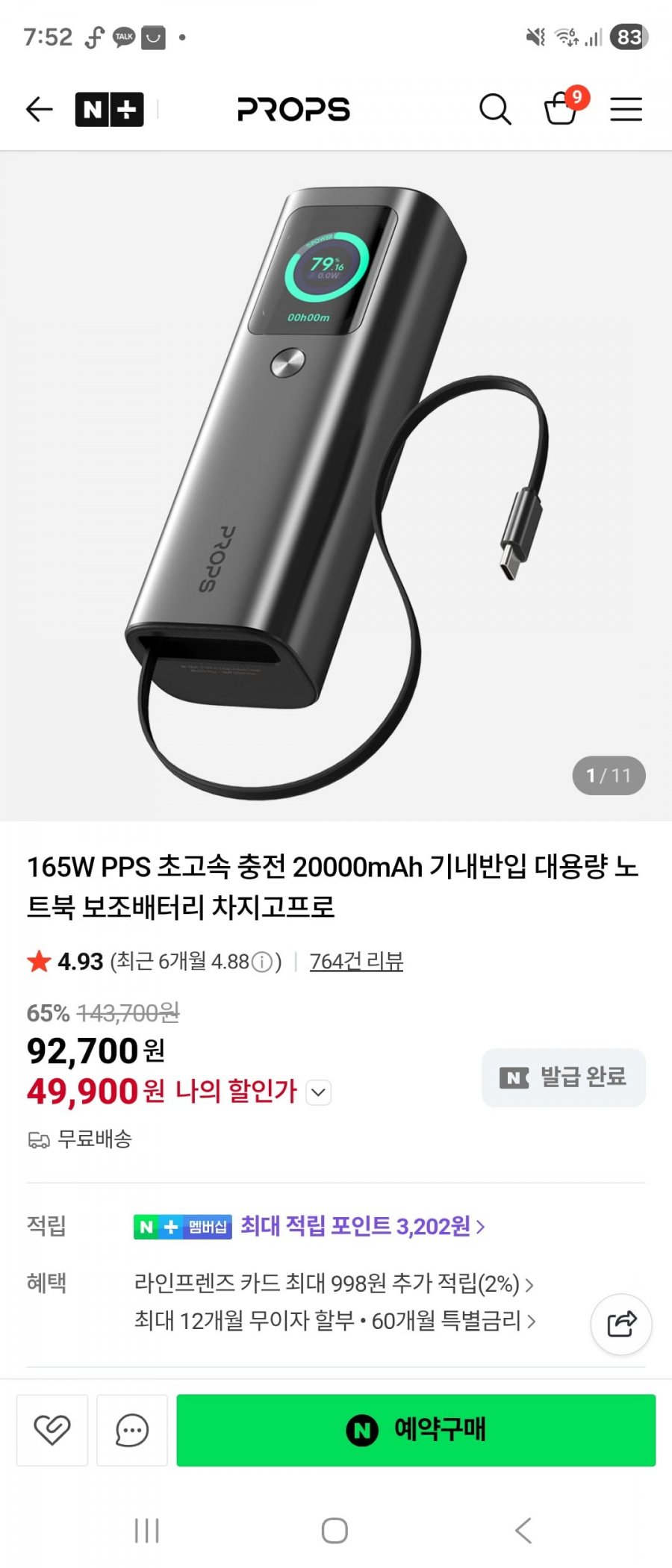
Task: Open 최대 12개월 무이자 할부 details
Action: [334, 1321]
